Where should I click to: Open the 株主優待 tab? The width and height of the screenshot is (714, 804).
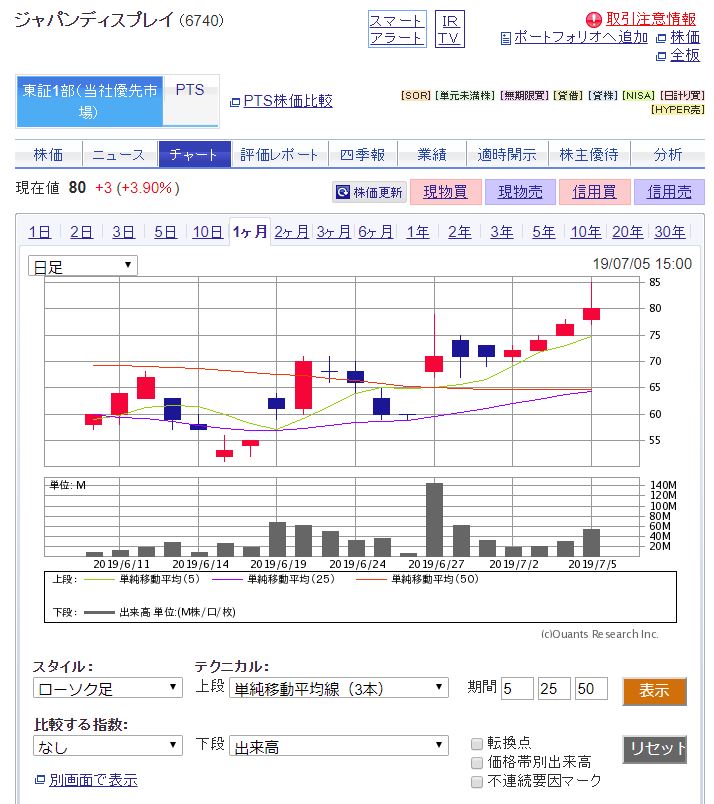click(589, 155)
